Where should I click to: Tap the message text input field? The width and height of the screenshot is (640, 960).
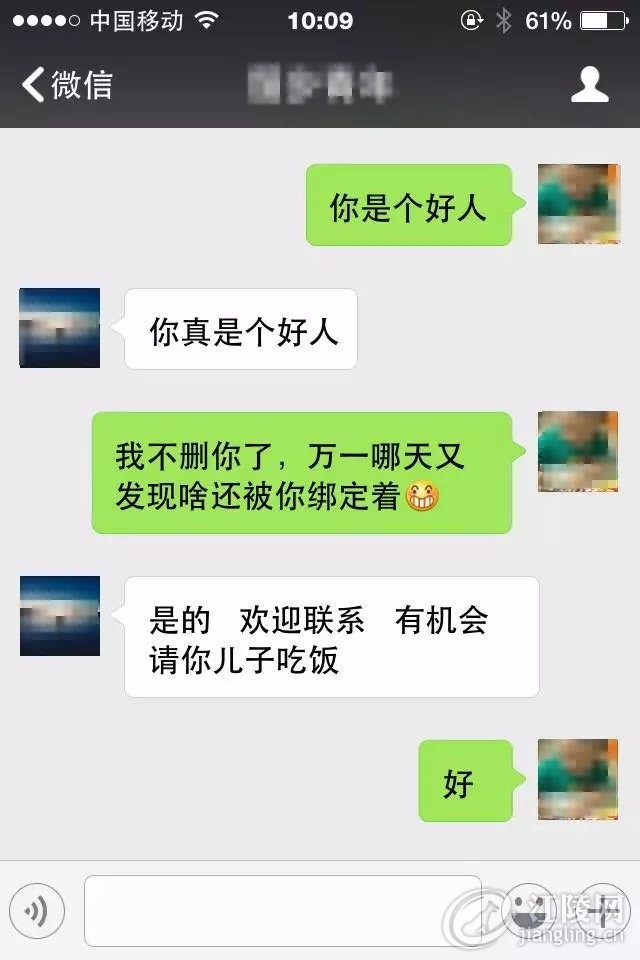tap(282, 910)
